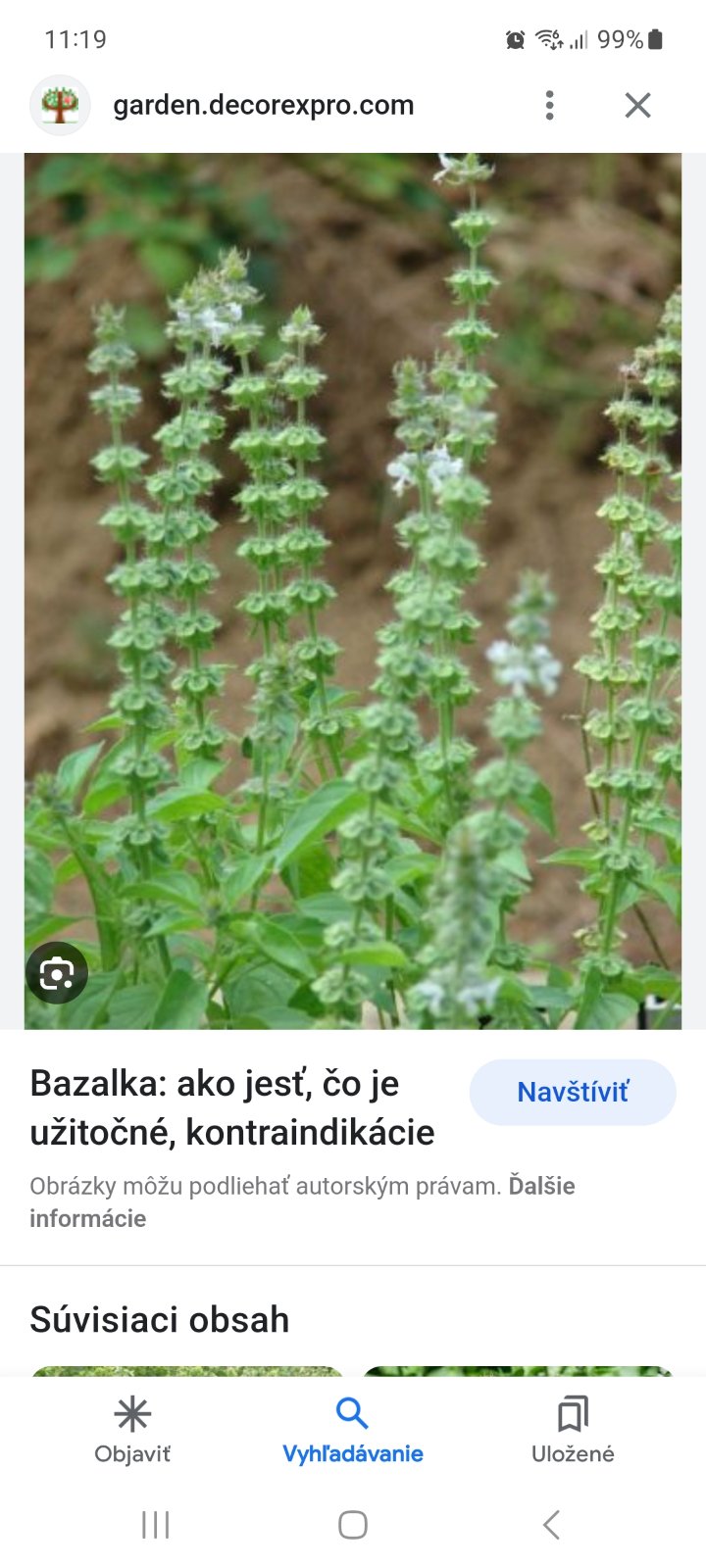This screenshot has height=1568, width=706.
Task: Open the Bazalka article title
Action: point(232,1107)
